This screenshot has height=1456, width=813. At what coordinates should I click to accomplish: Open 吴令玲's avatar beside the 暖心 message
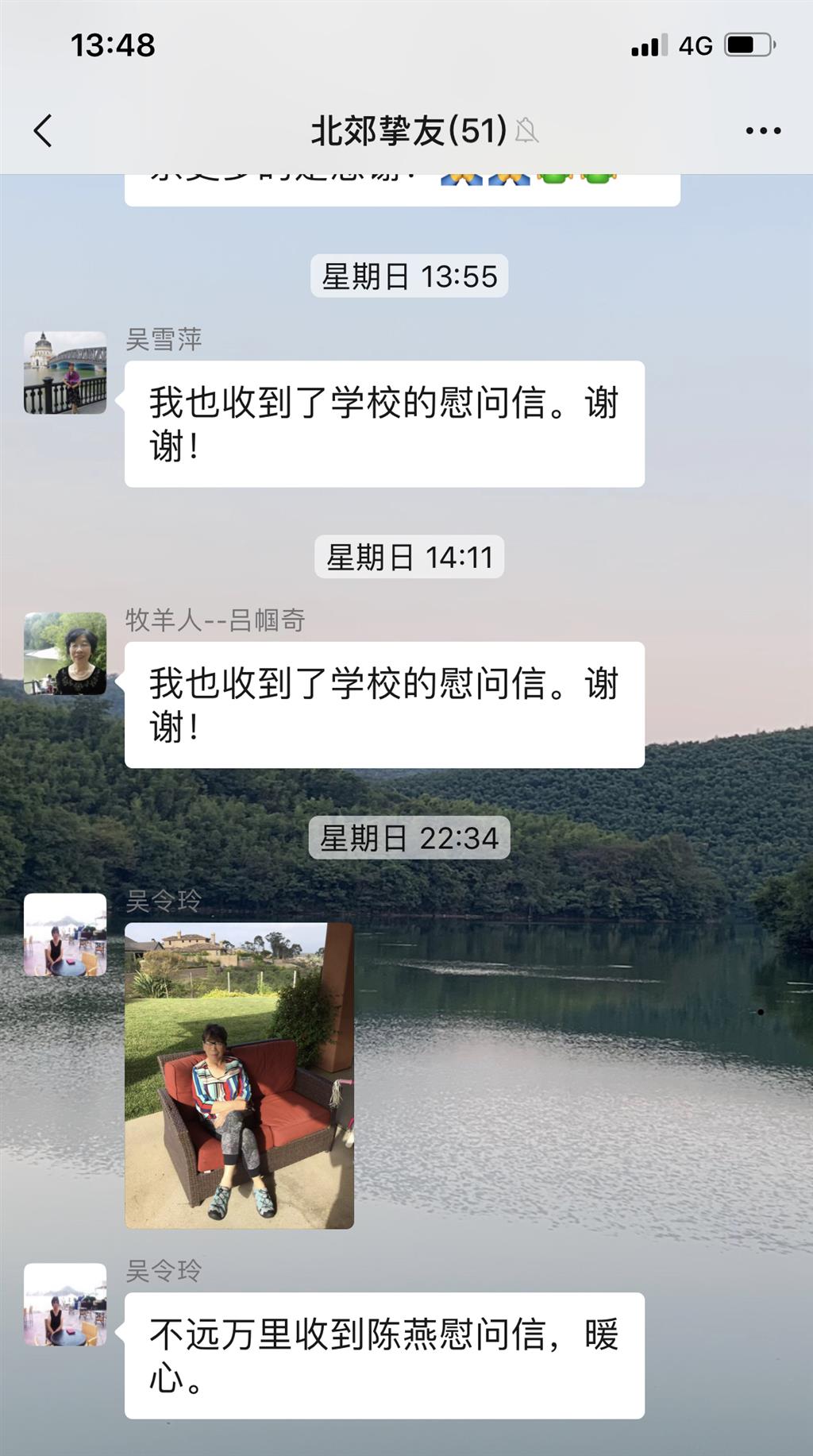pyautogui.click(x=65, y=1304)
